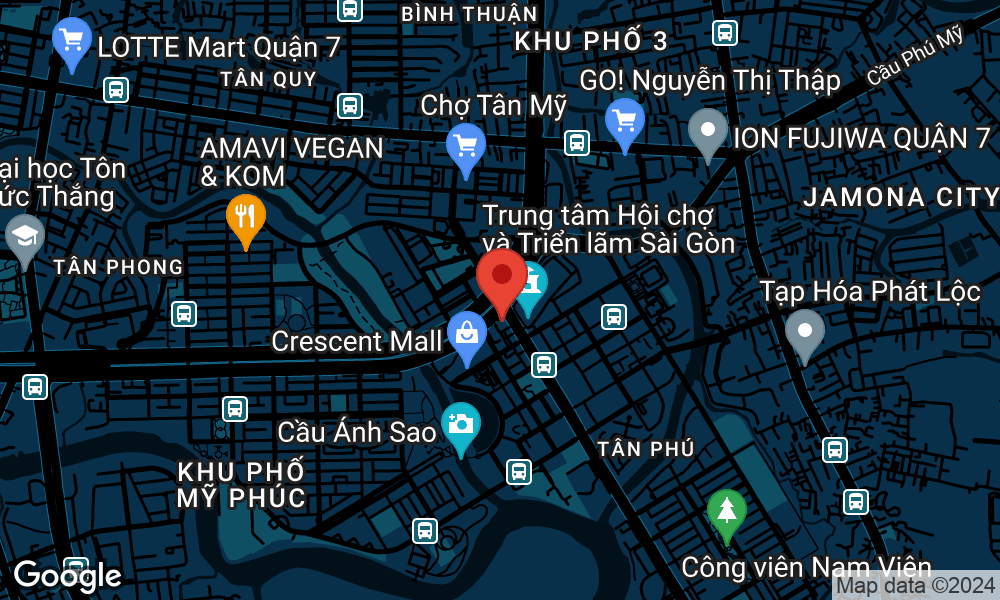Image resolution: width=1000 pixels, height=600 pixels.
Task: Open the Tạp Hóa Phát Lộc pin
Action: [804, 331]
